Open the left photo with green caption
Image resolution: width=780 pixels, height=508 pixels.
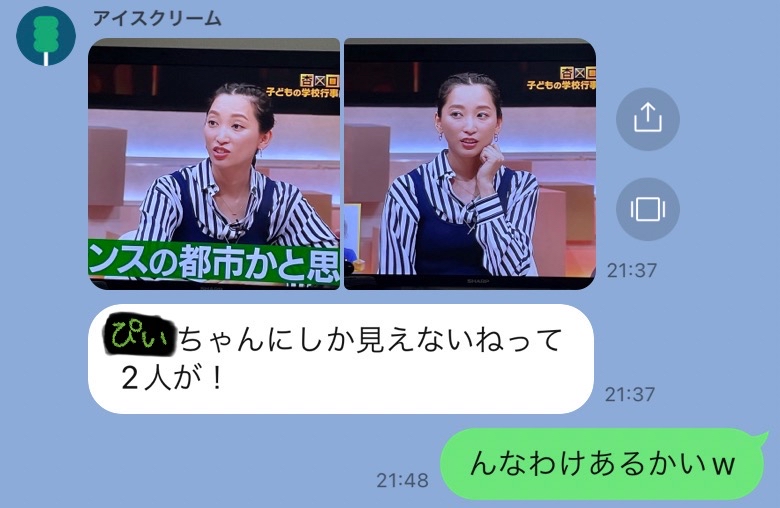pyautogui.click(x=214, y=164)
